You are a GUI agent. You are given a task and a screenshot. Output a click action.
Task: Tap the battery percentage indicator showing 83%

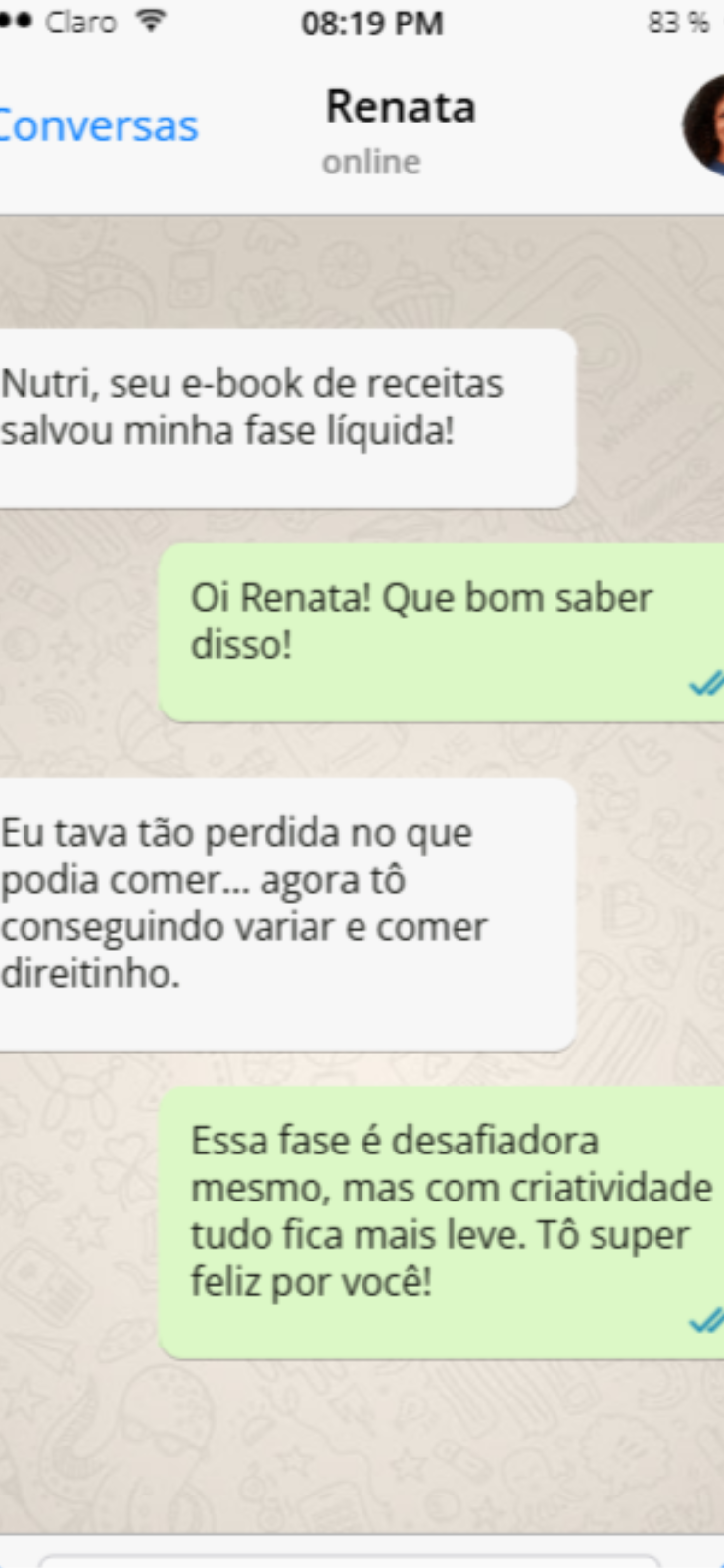676,21
